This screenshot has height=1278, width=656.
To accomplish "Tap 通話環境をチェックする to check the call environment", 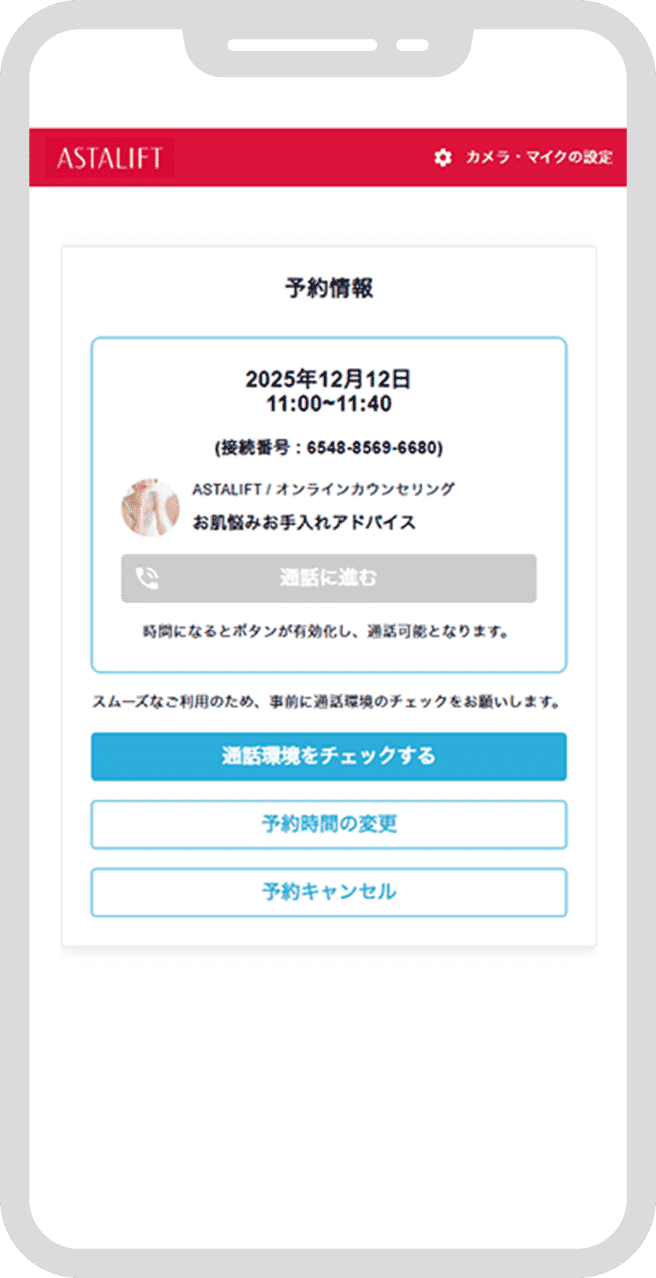I will point(328,756).
